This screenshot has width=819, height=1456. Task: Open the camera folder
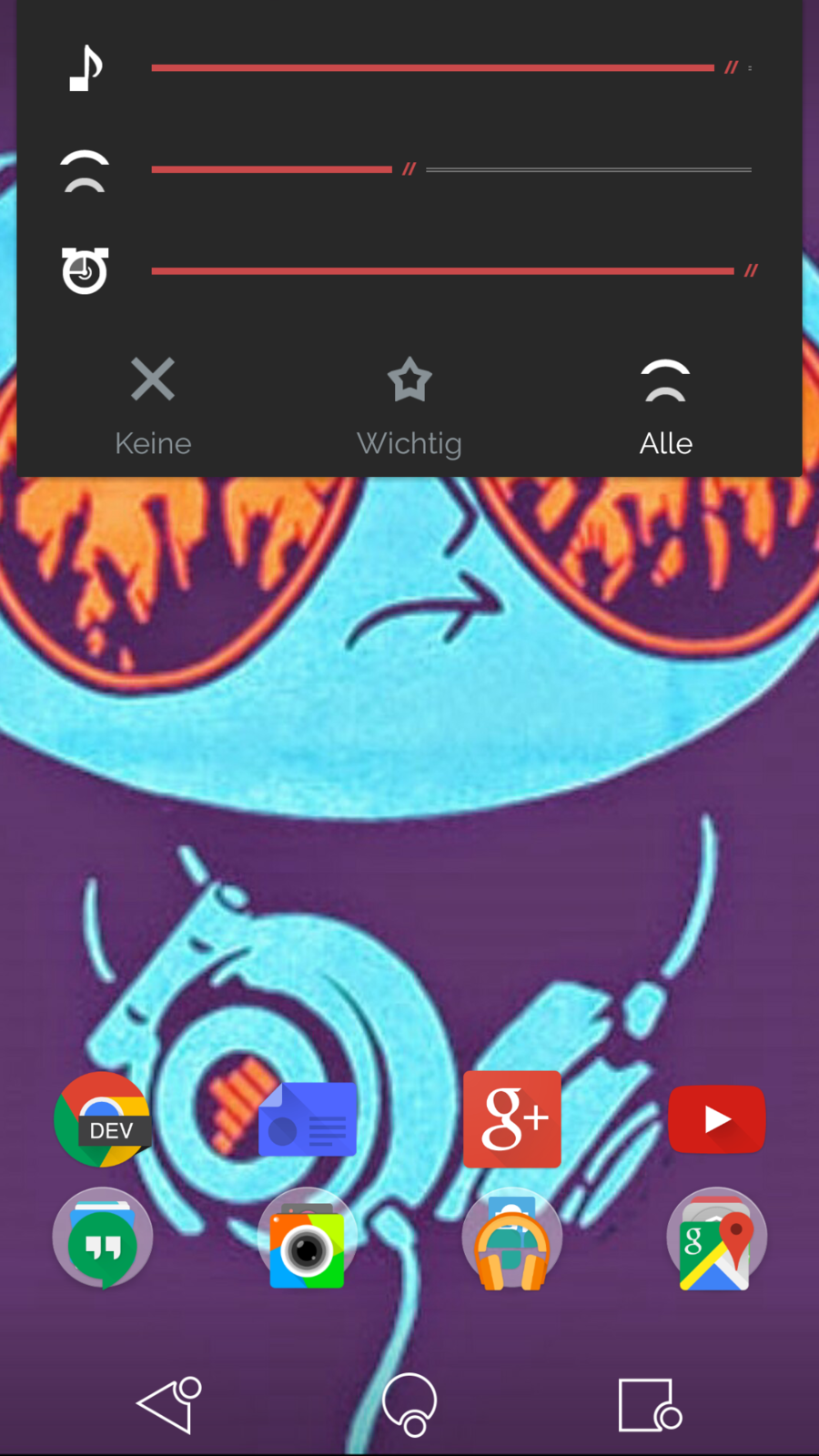coord(308,1238)
